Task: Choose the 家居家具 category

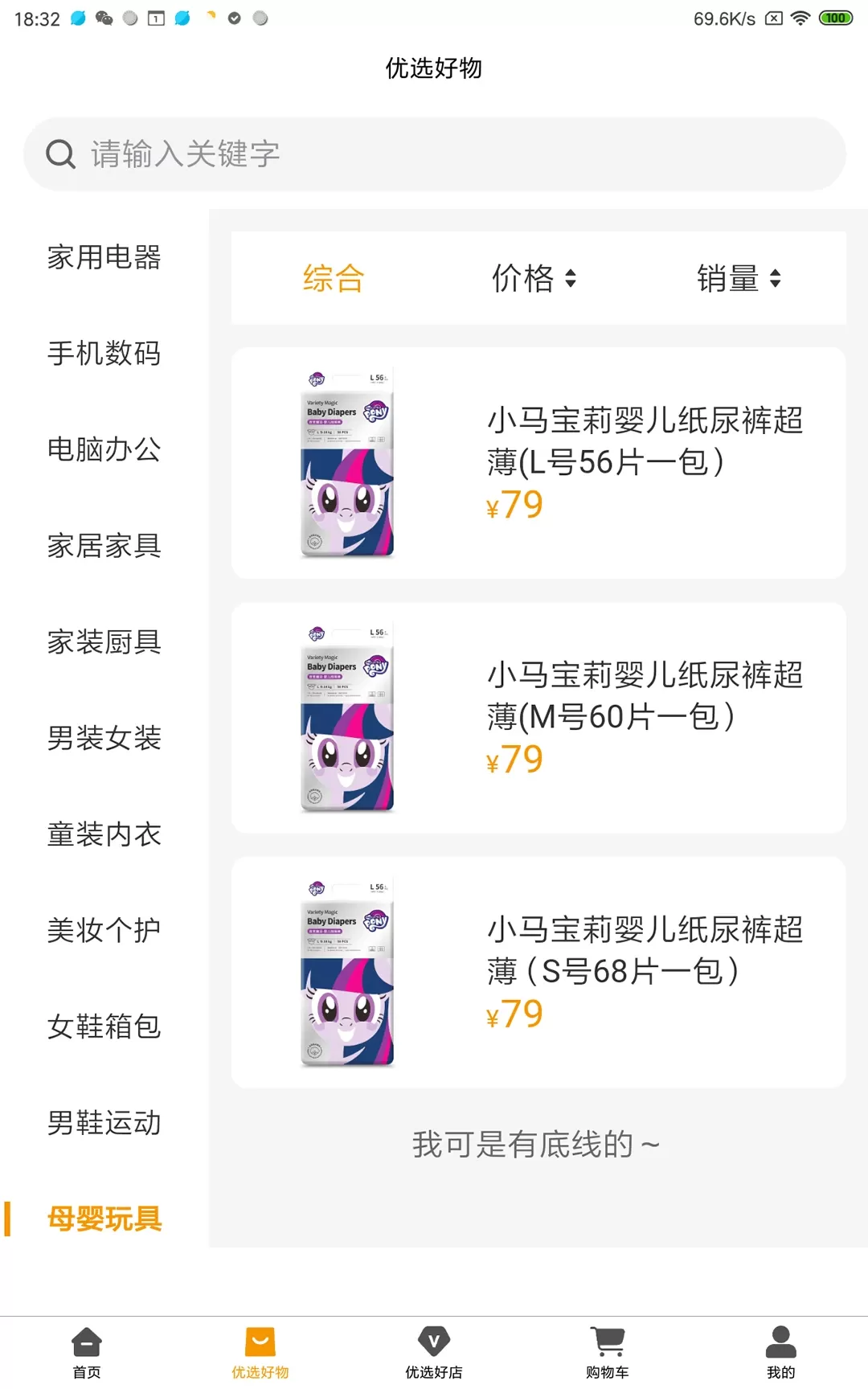Action: (104, 546)
